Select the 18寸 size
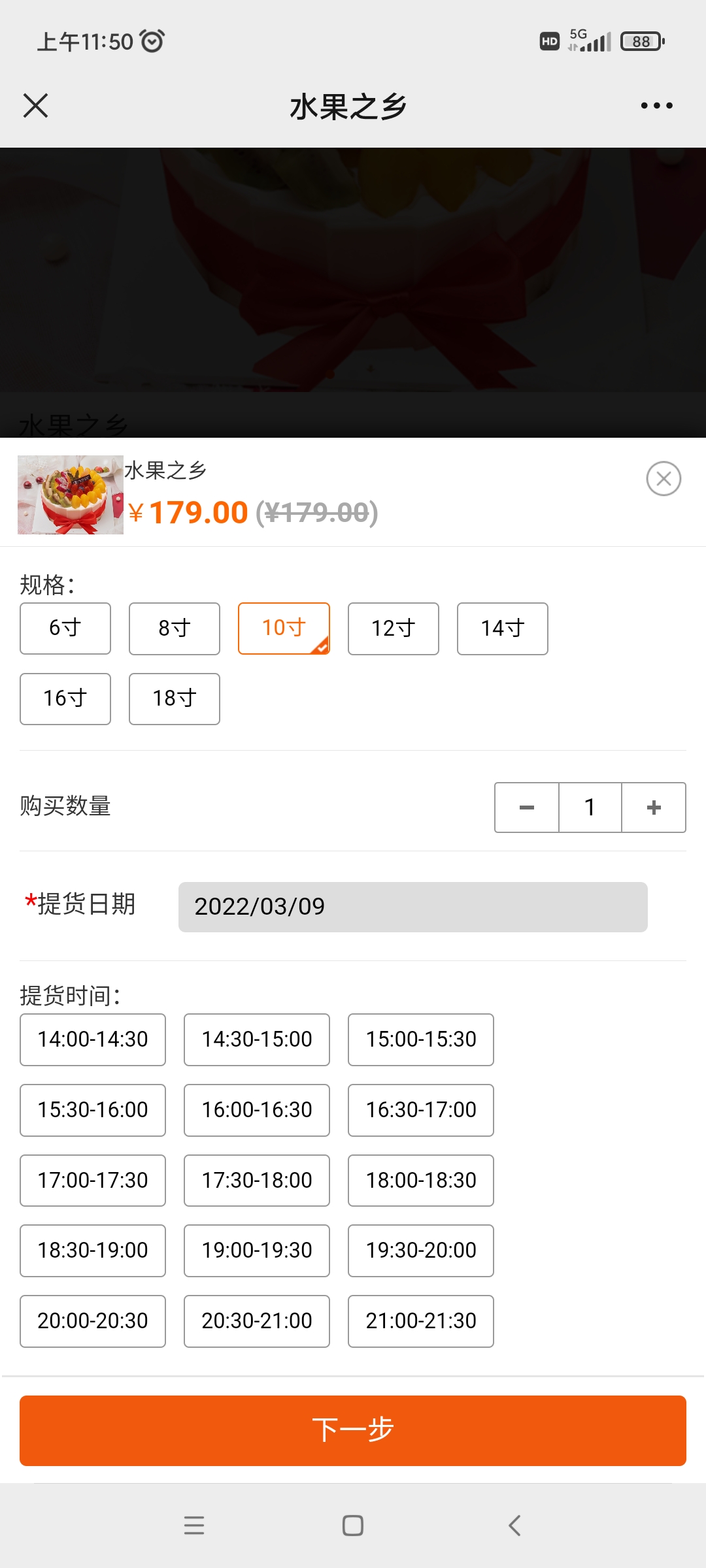706x1568 pixels. (175, 699)
